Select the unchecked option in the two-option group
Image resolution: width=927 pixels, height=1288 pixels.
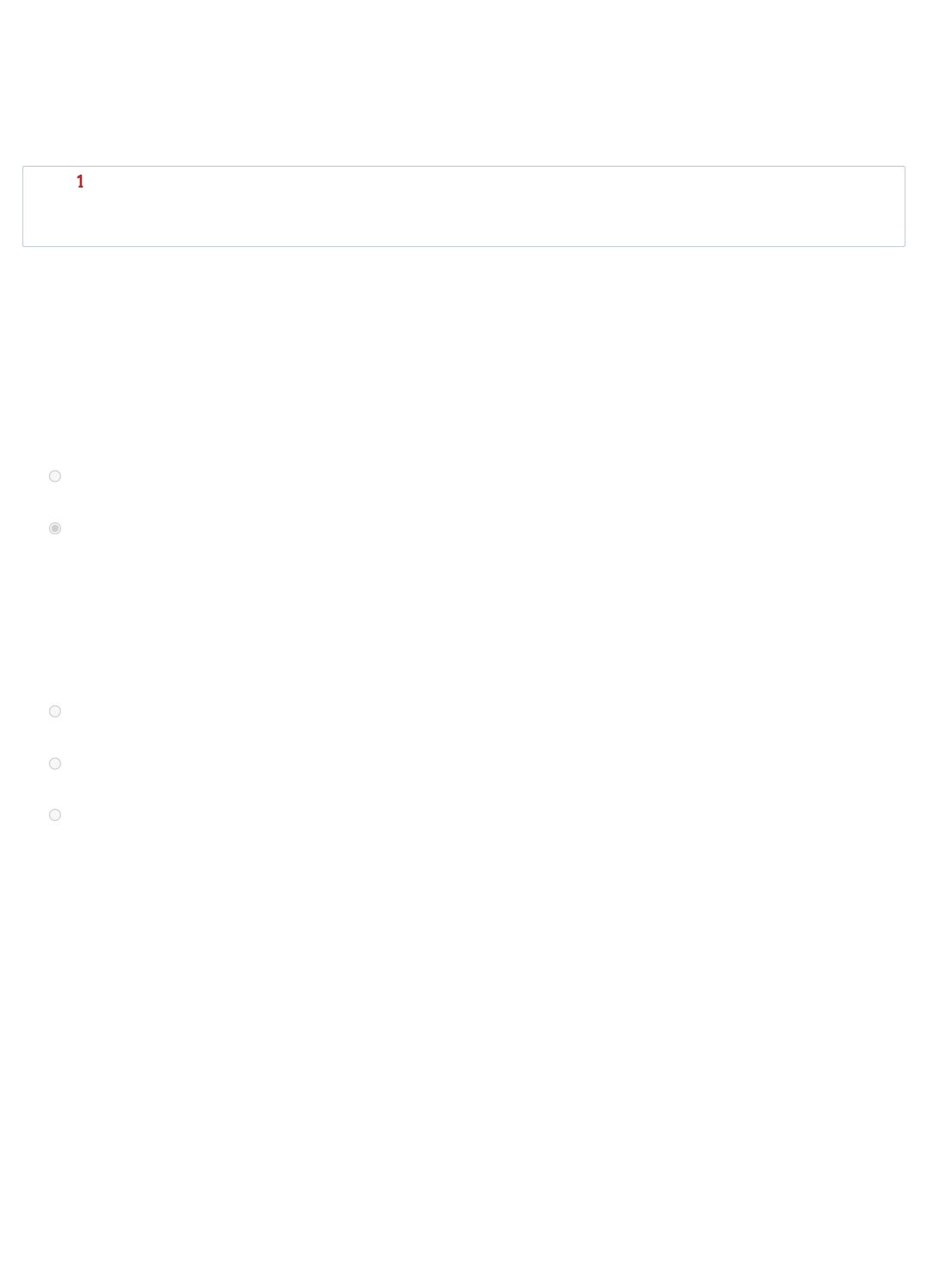[x=55, y=476]
